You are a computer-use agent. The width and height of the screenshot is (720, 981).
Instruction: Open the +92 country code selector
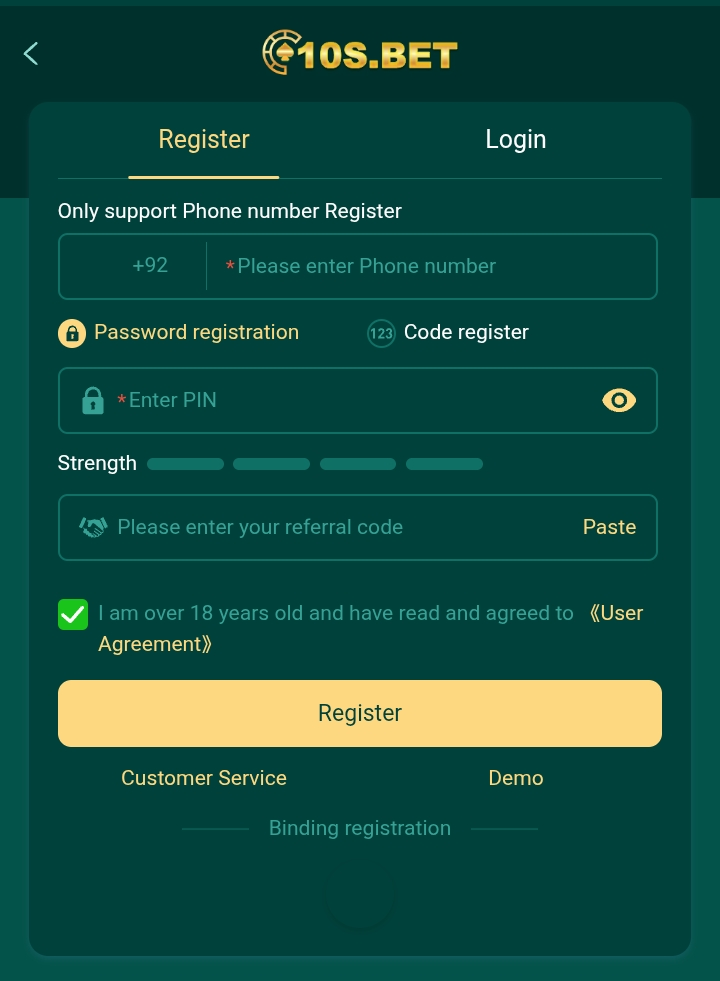pyautogui.click(x=150, y=266)
